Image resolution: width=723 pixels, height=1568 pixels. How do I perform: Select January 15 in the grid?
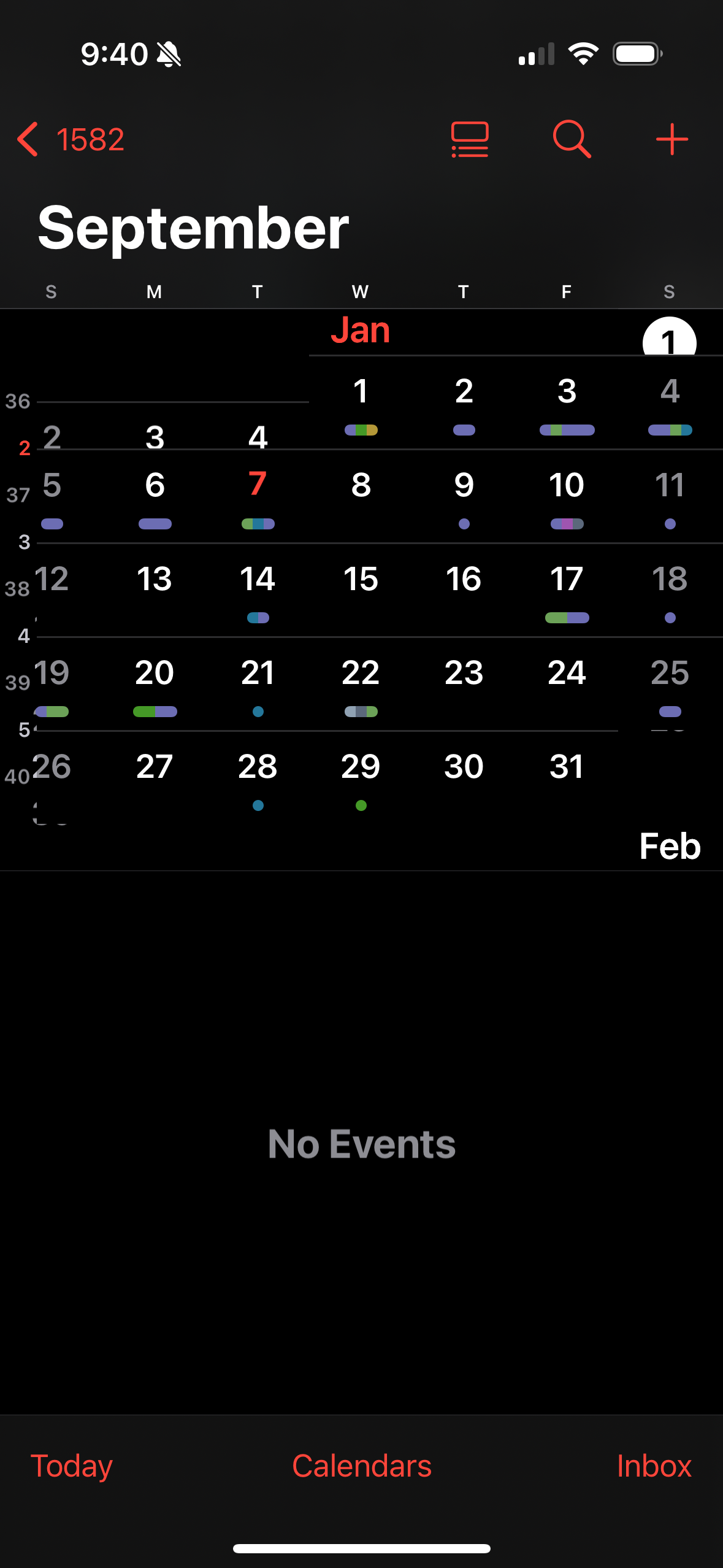pyautogui.click(x=361, y=578)
